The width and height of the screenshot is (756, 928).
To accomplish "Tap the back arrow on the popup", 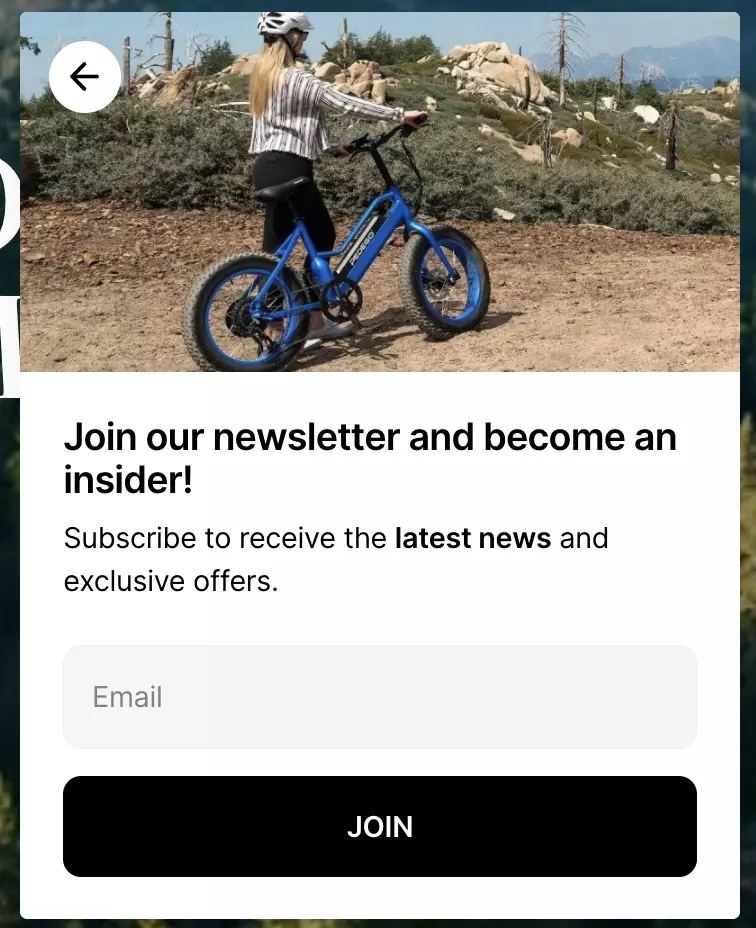I will (x=85, y=77).
